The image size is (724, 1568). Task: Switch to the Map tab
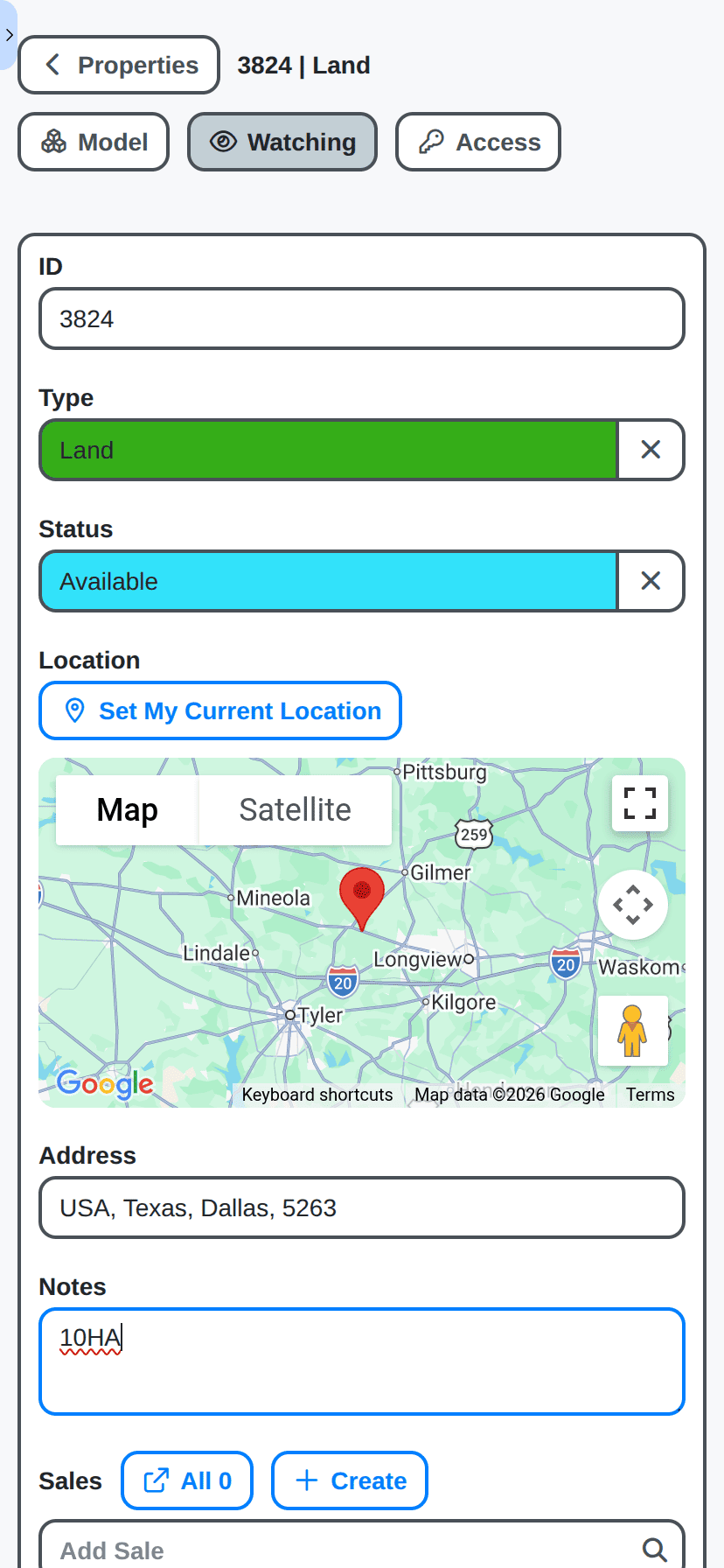(x=127, y=809)
